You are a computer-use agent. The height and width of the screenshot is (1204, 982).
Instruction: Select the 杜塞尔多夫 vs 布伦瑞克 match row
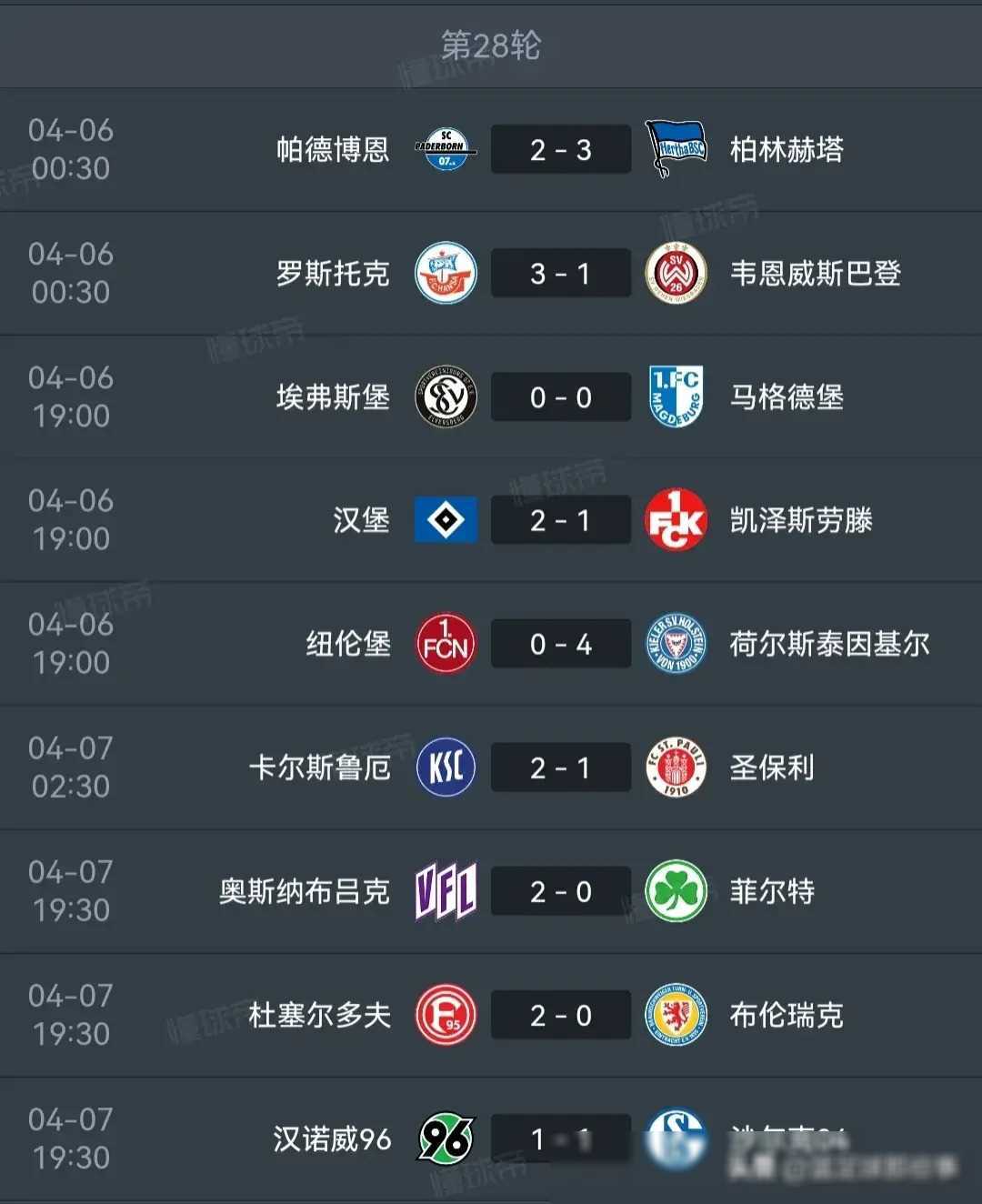(560, 1015)
